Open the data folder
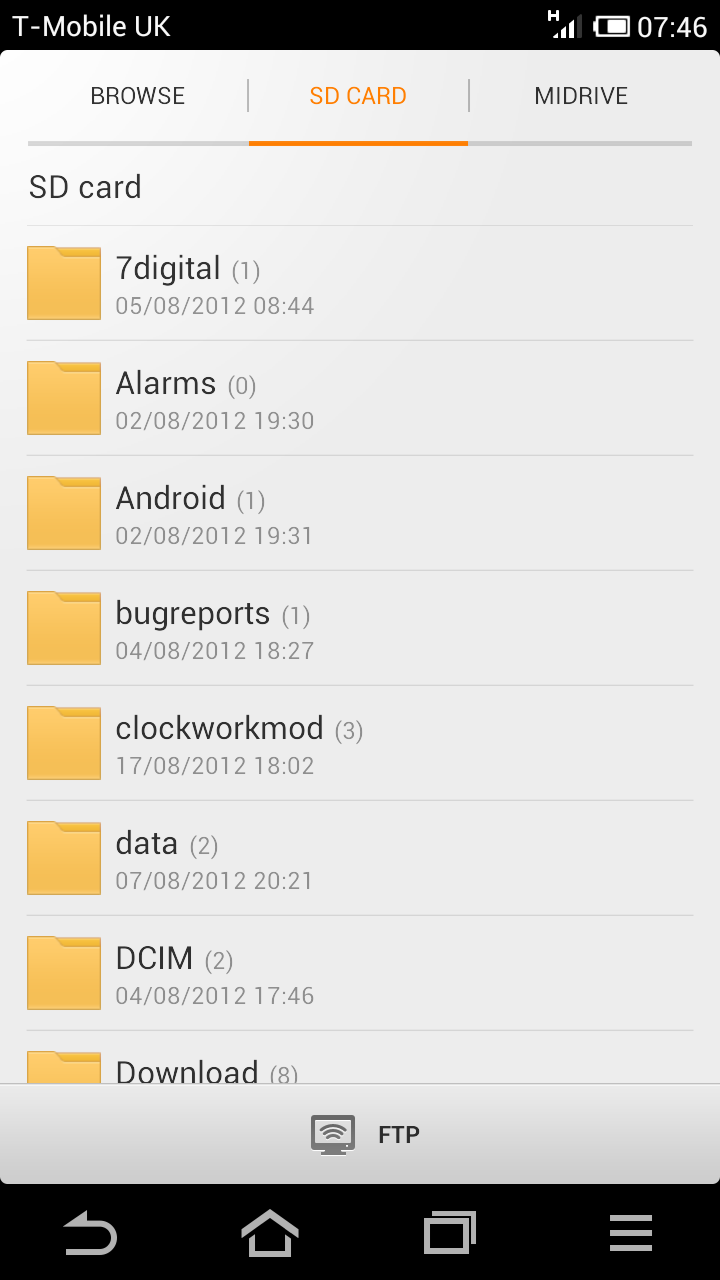This screenshot has width=720, height=1280. 360,858
